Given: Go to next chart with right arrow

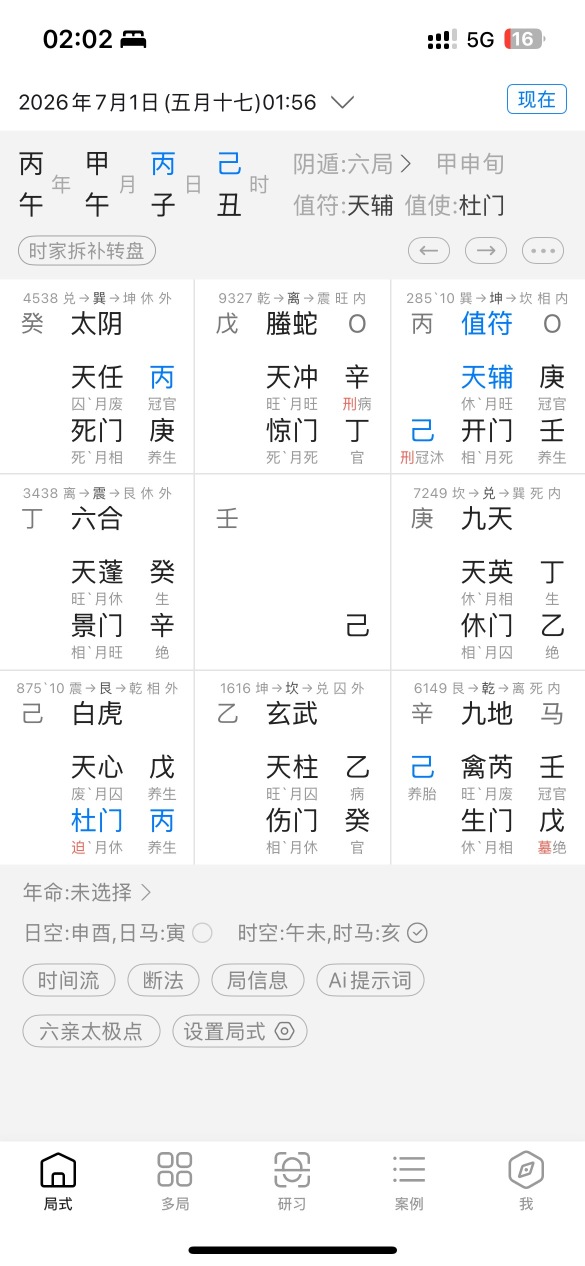Looking at the screenshot, I should (x=486, y=250).
